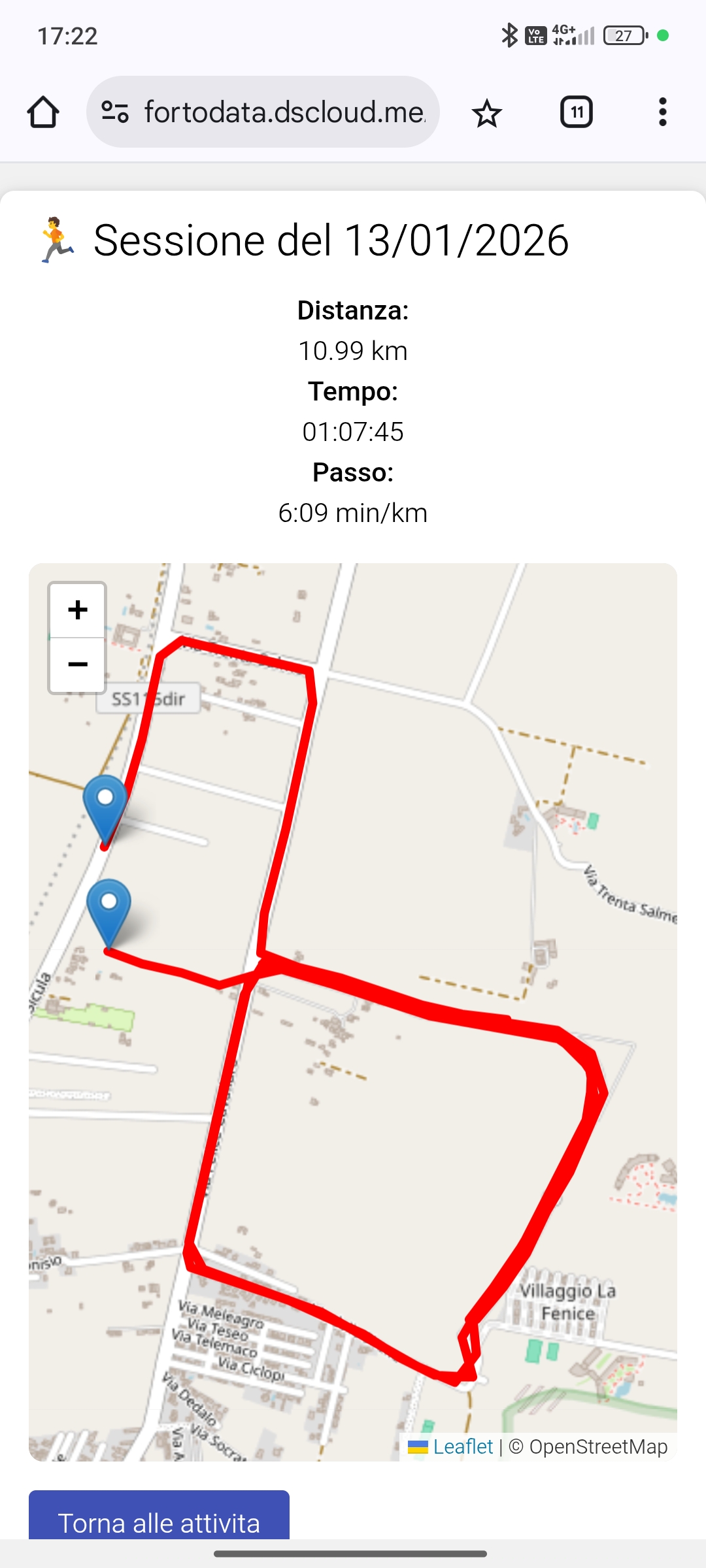Screen dimensions: 706x1568
Task: Open the tab switcher showing 11 tabs
Action: (x=576, y=112)
